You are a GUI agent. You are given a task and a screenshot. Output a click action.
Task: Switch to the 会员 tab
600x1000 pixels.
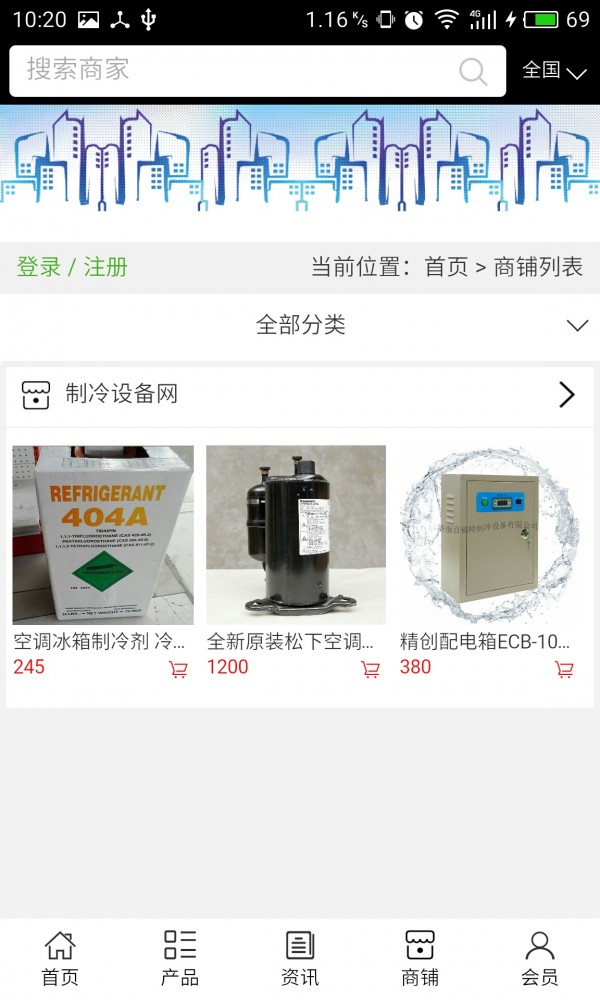click(540, 958)
